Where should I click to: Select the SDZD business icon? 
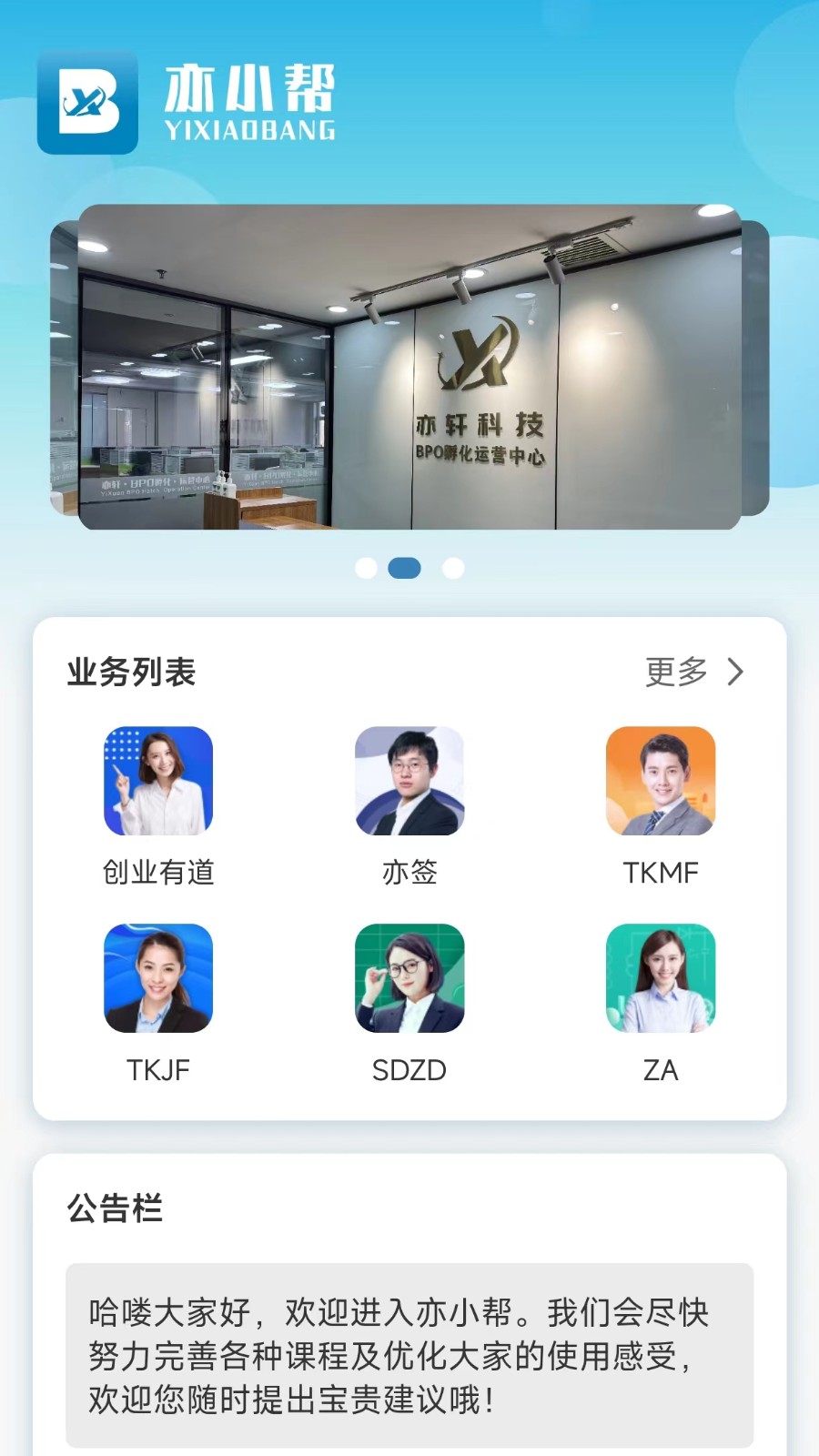coord(409,978)
